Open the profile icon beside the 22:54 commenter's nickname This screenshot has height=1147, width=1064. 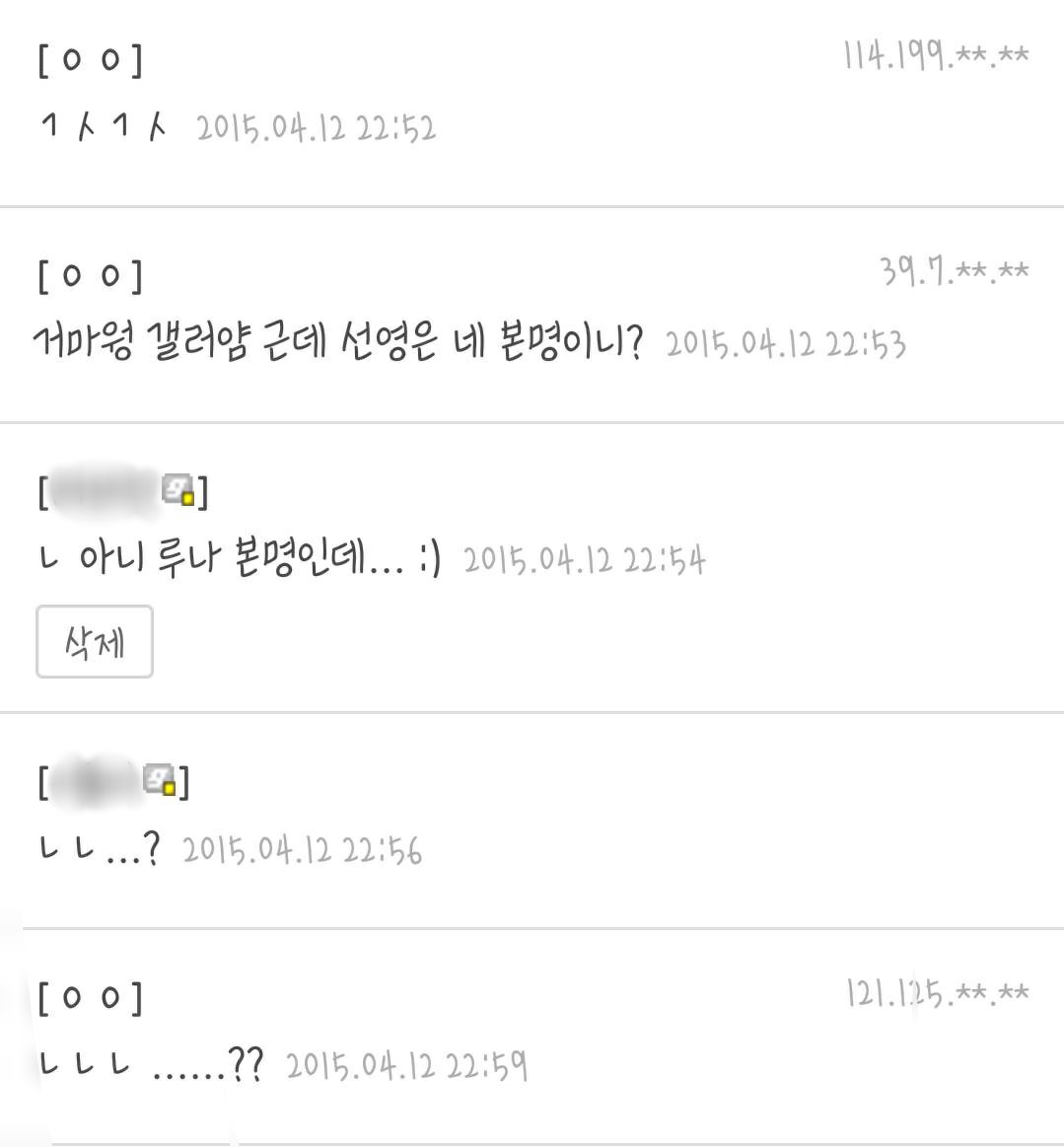click(180, 490)
